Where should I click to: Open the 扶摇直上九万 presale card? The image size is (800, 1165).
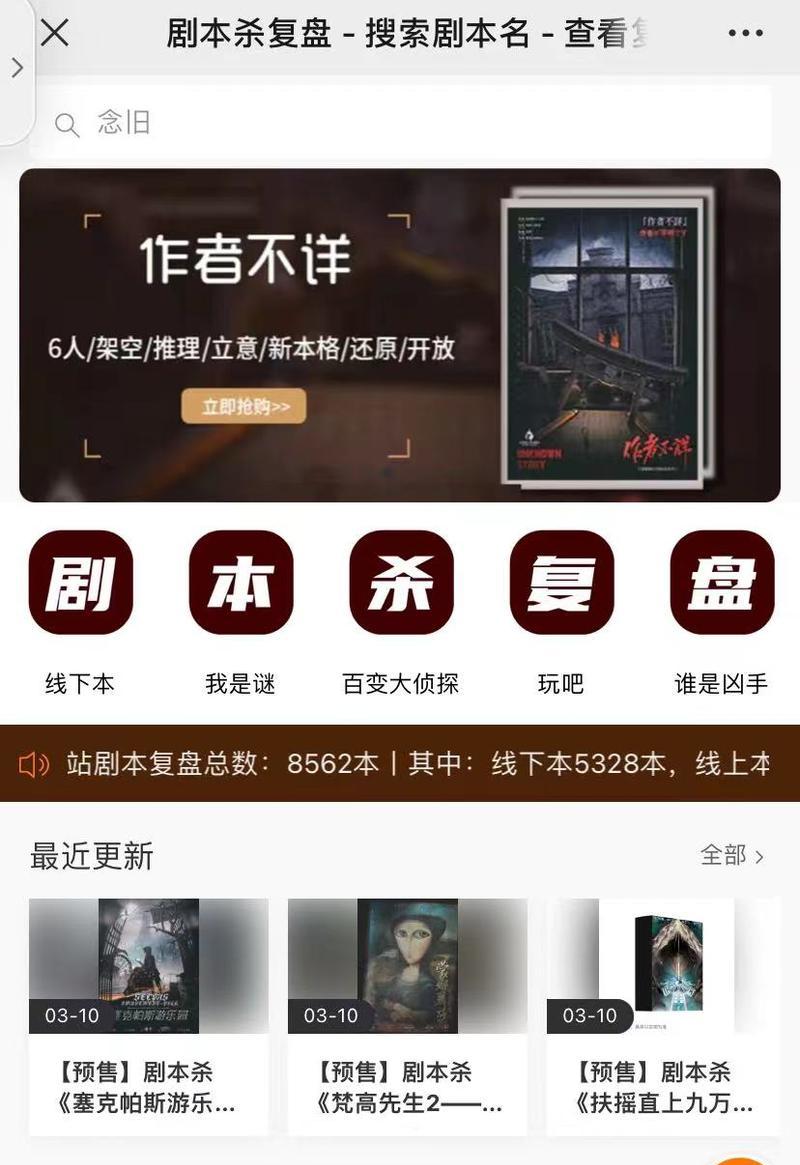click(x=664, y=1015)
